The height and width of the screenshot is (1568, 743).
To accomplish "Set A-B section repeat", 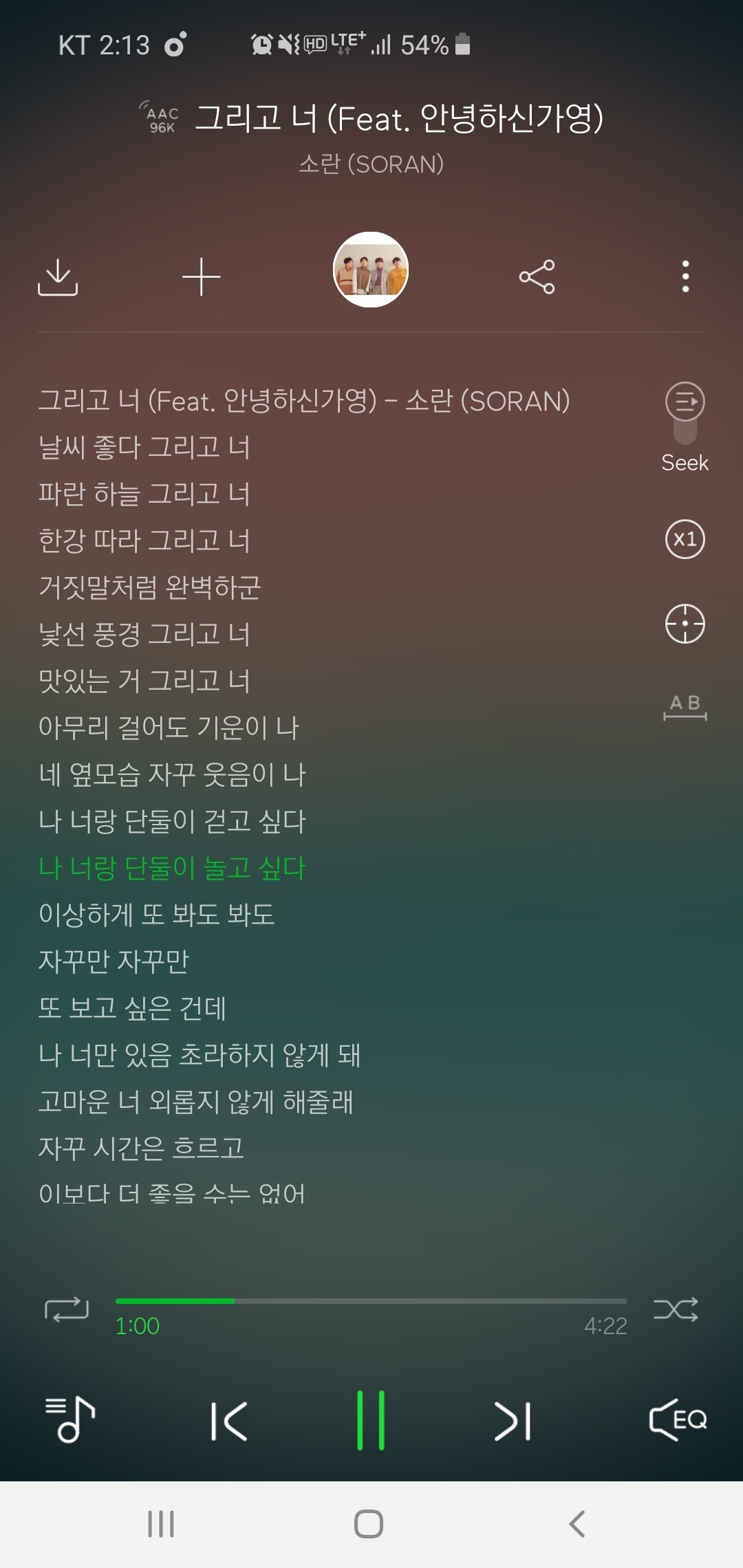I will [685, 707].
